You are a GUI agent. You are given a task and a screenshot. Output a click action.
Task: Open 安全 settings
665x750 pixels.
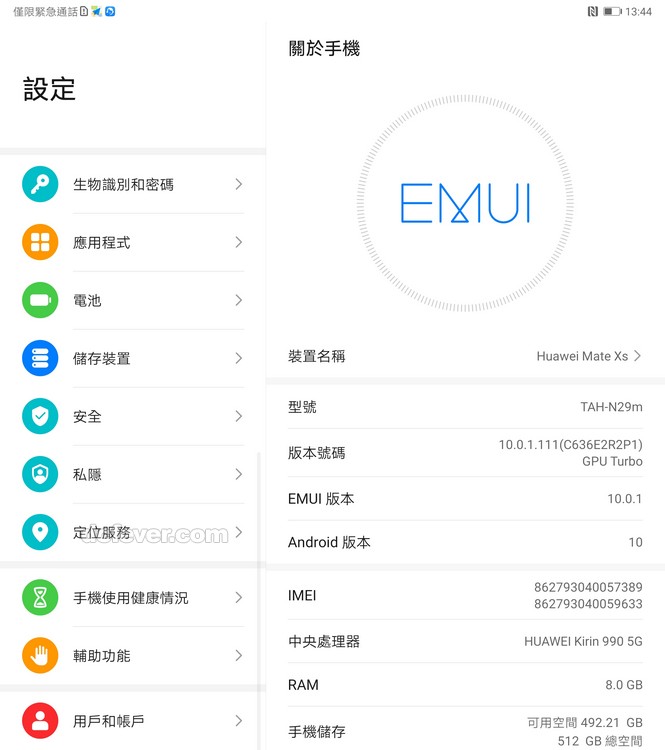pos(133,416)
